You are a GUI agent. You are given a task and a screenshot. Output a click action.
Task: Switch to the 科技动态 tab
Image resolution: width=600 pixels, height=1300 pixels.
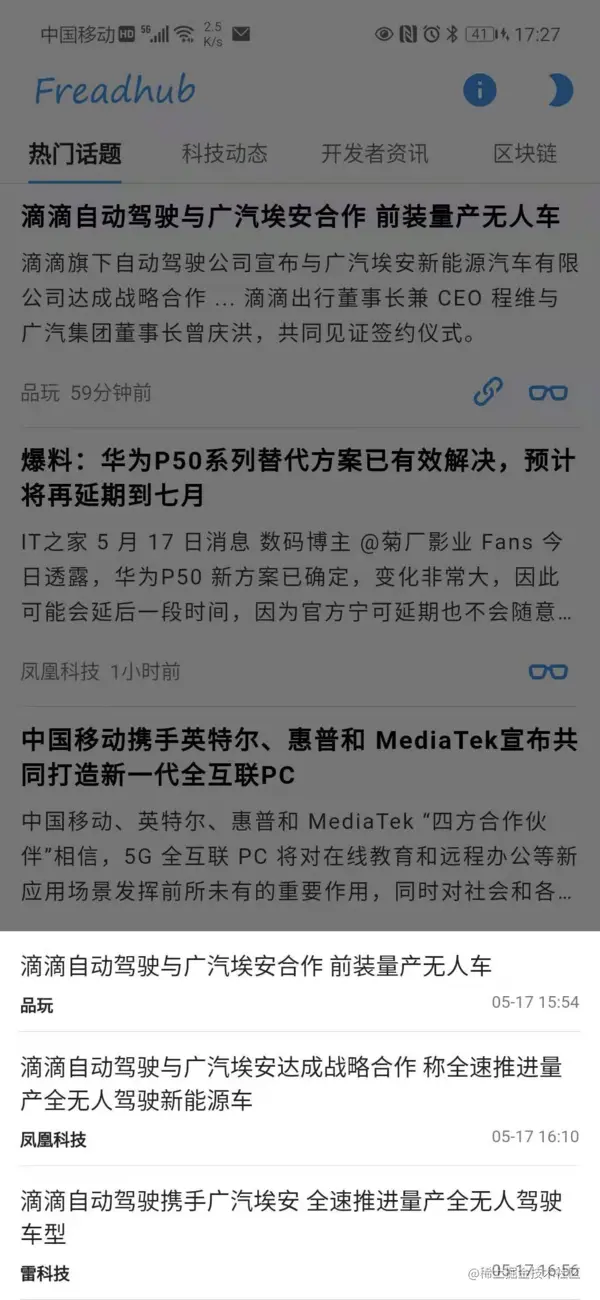[x=225, y=154]
